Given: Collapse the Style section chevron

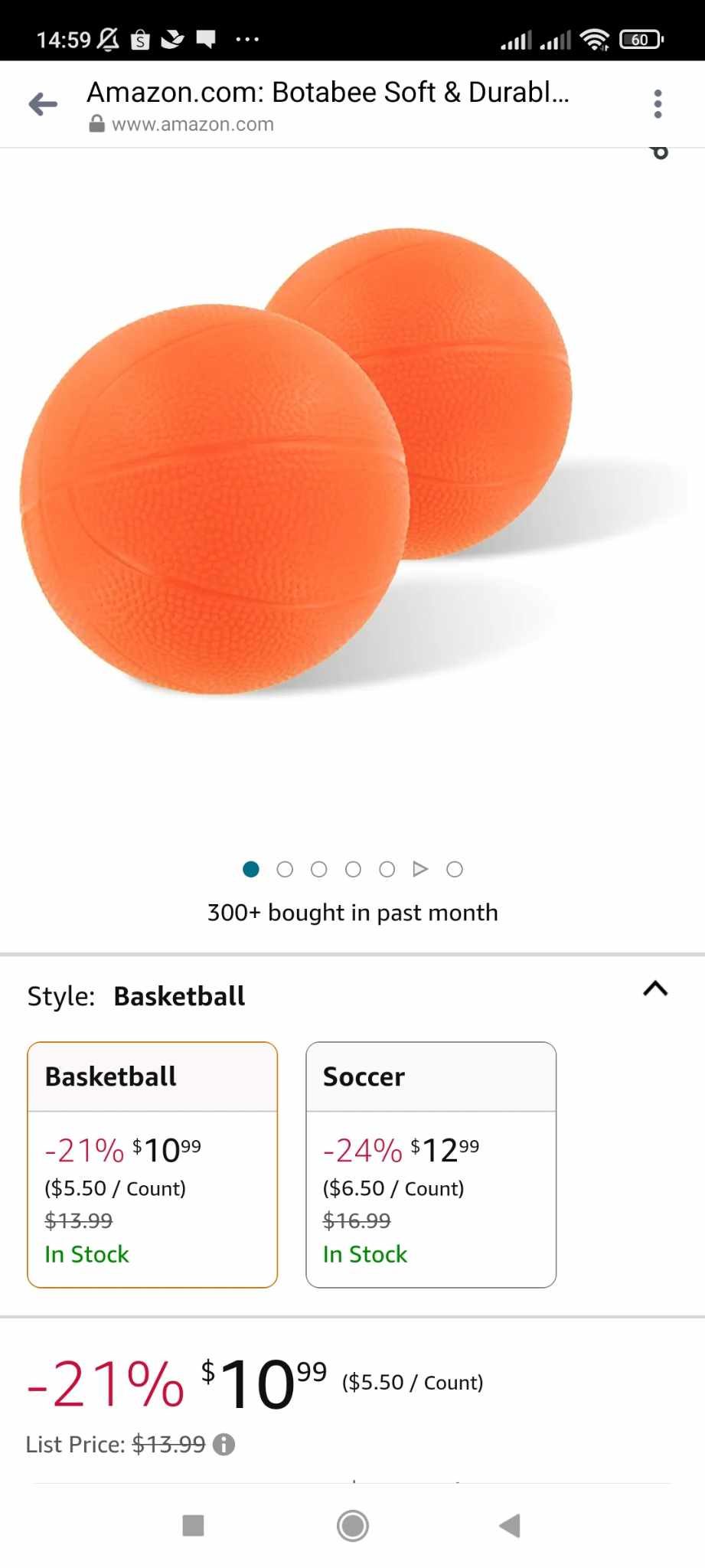Looking at the screenshot, I should pyautogui.click(x=655, y=988).
